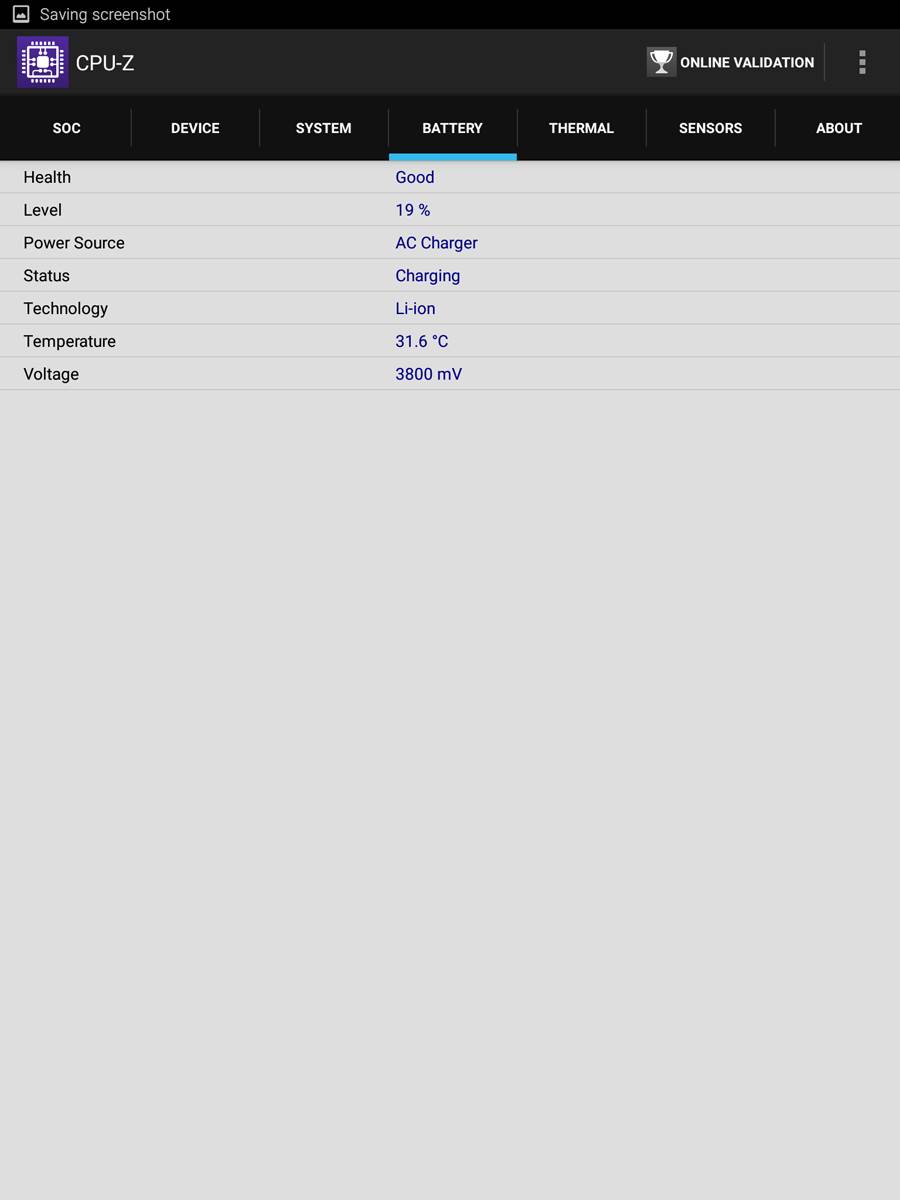Tap the Online Validation button
This screenshot has height=1200, width=900.
pyautogui.click(x=731, y=62)
